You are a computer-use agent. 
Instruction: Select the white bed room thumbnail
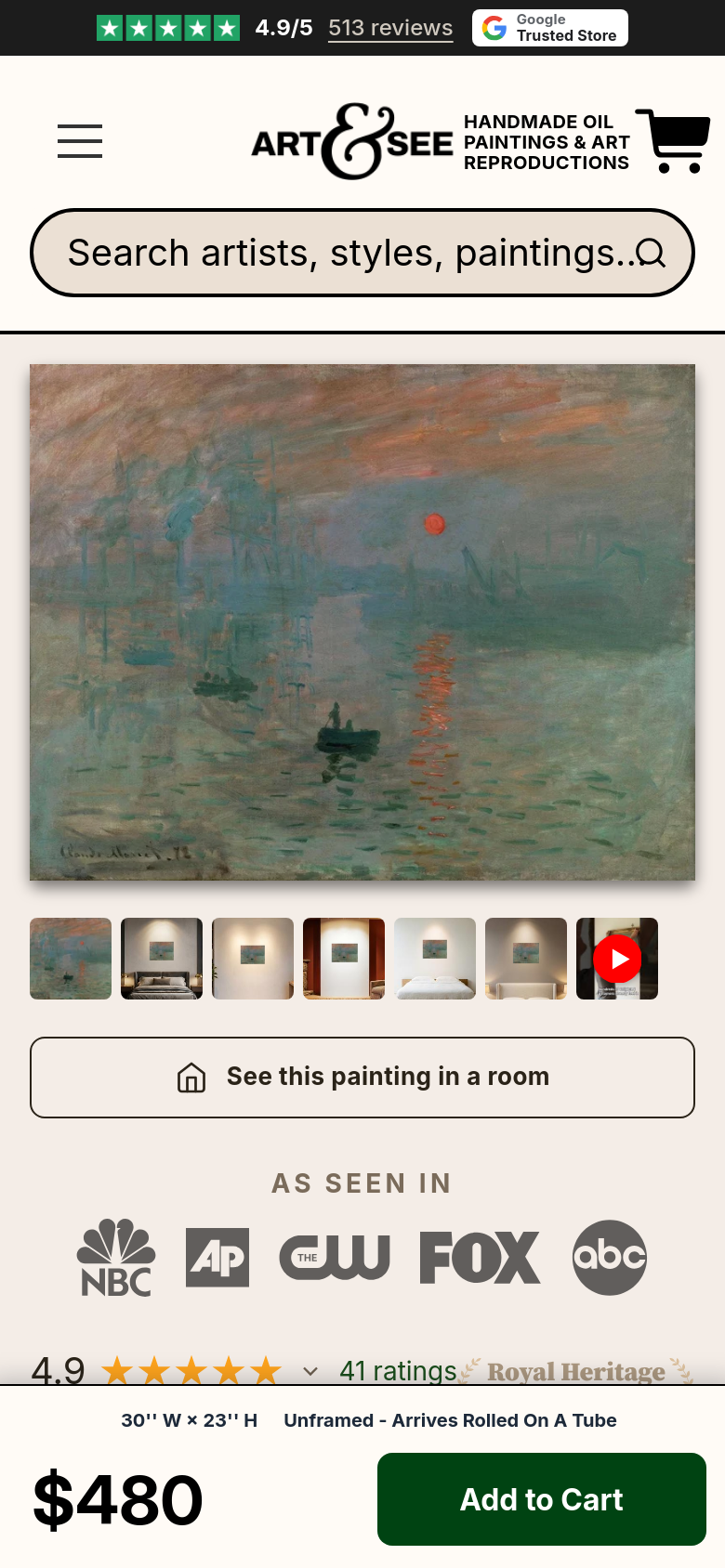(x=435, y=959)
